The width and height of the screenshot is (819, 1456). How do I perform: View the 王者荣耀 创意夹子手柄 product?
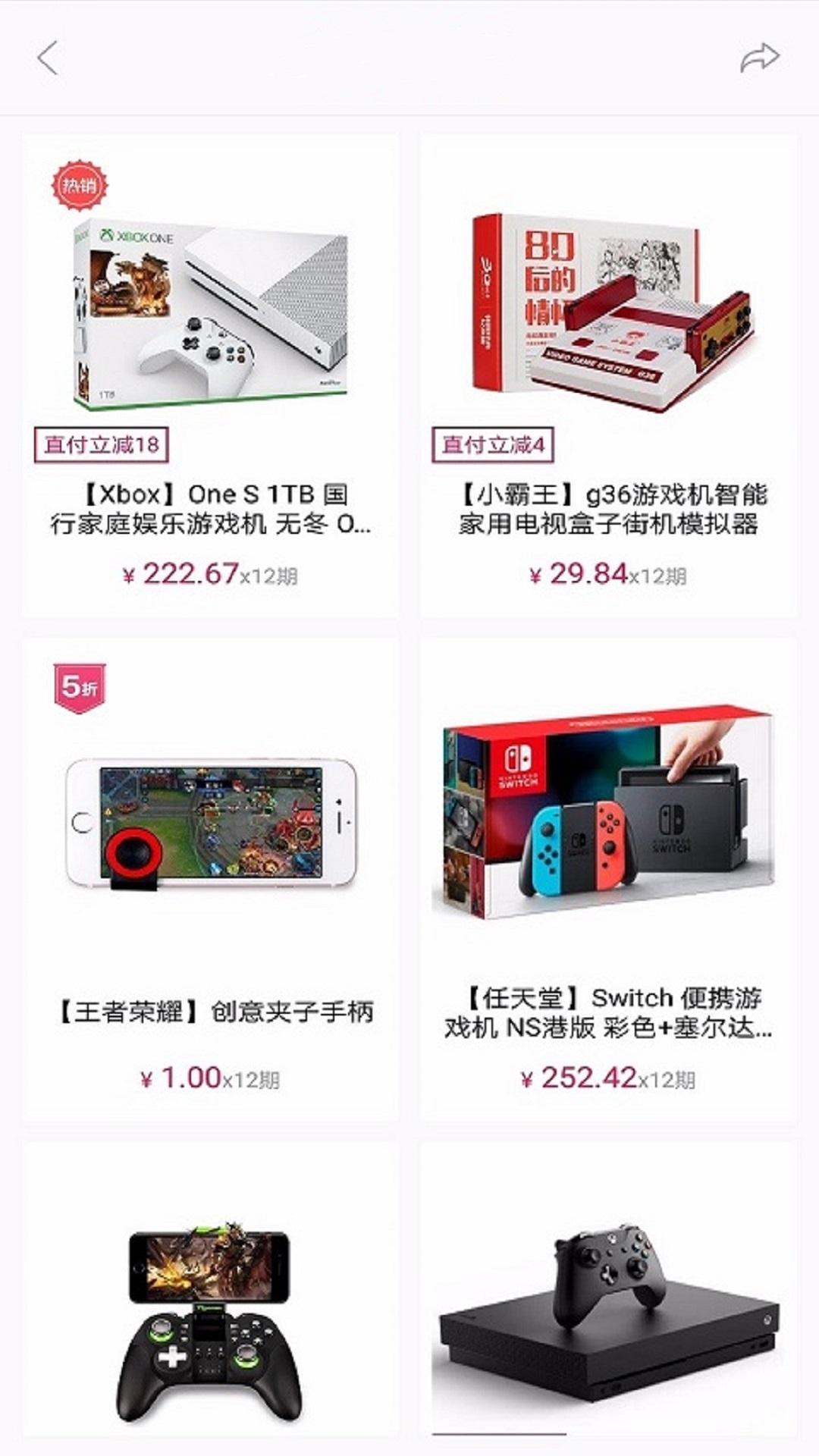pyautogui.click(x=210, y=880)
